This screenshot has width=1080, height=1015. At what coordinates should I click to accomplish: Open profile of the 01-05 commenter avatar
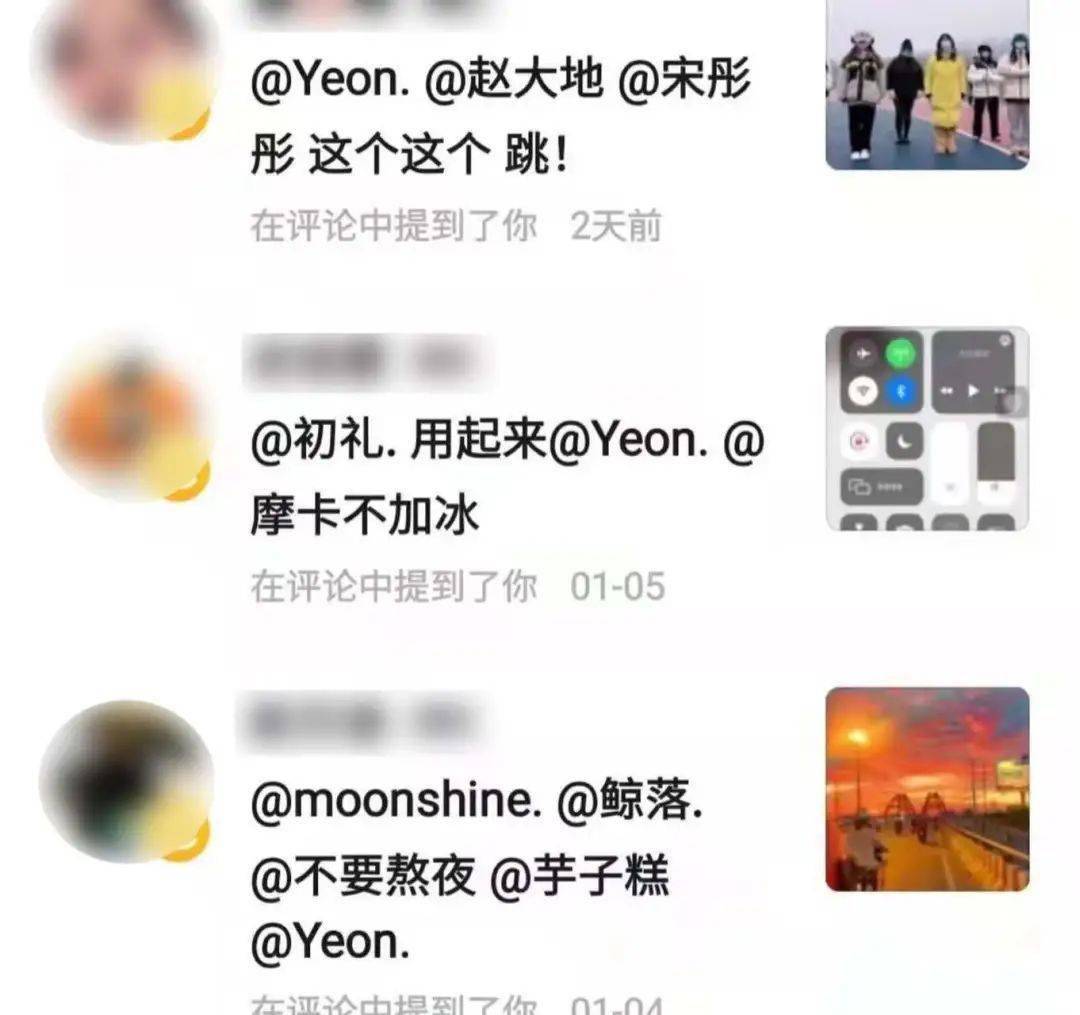click(x=126, y=420)
